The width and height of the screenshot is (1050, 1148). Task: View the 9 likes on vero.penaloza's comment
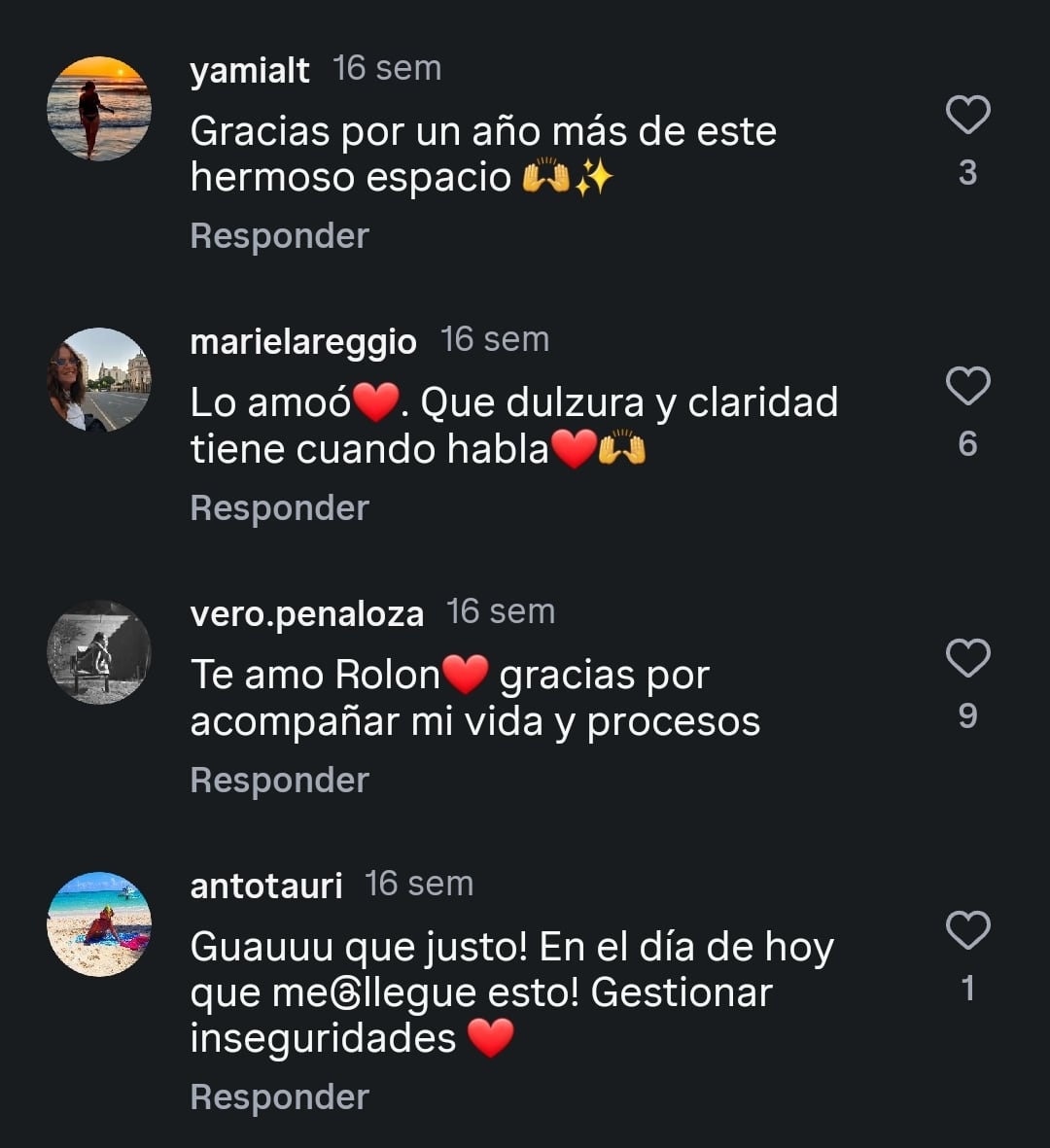point(967,715)
